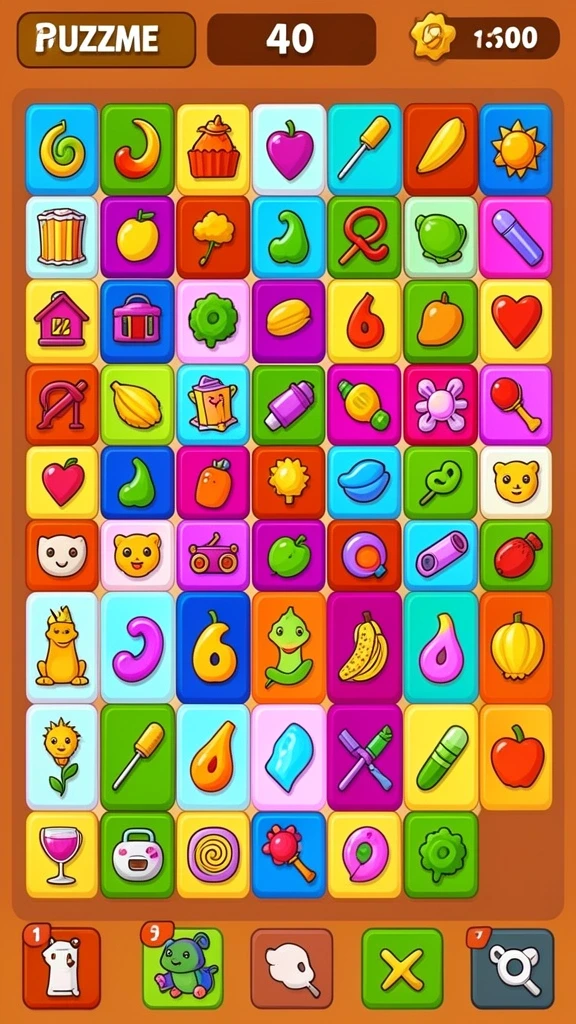The width and height of the screenshot is (576, 1024).
Task: Tap the yellow X booster button
Action: point(402,968)
